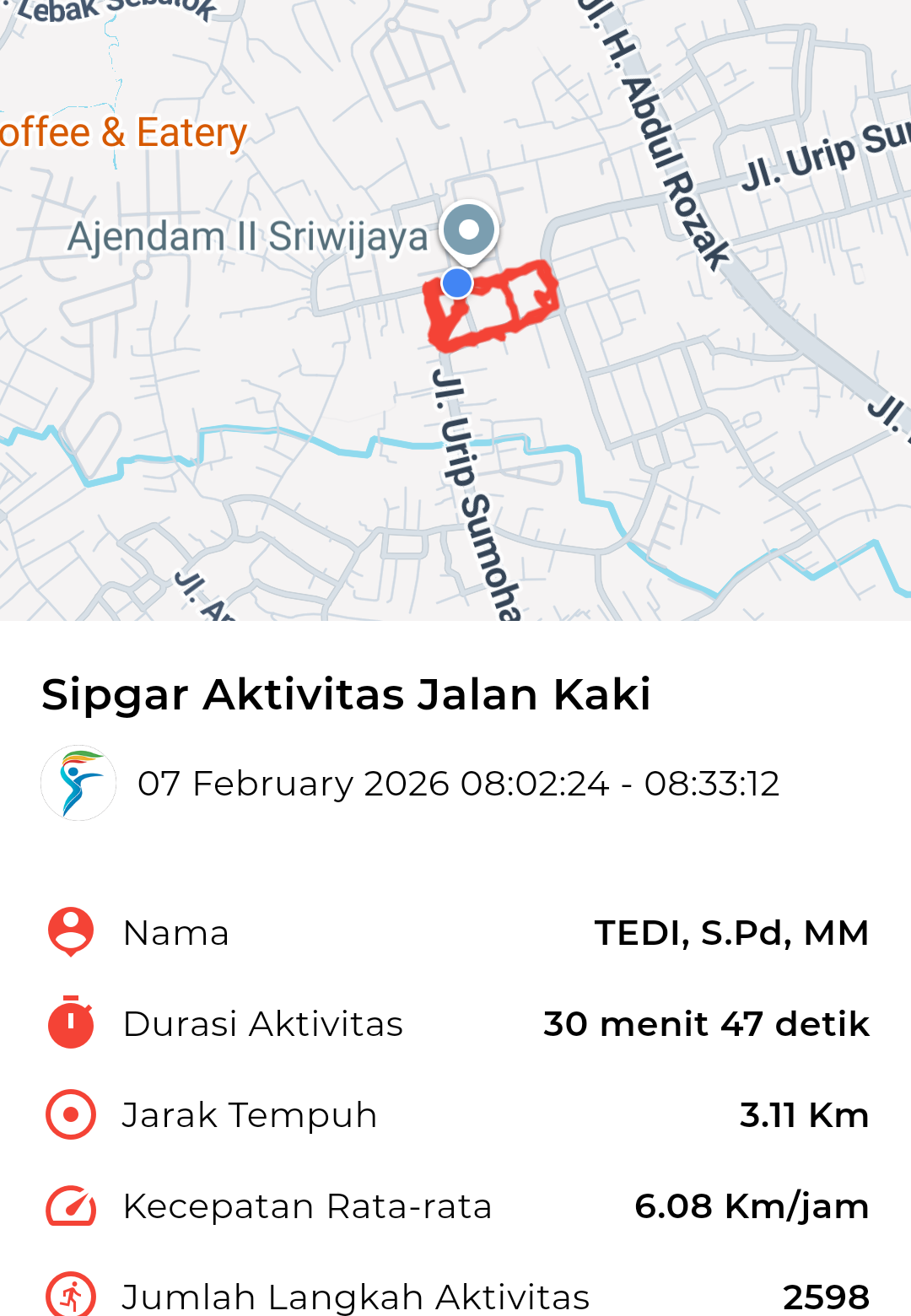Tap the Ajendam II Sriwijaya map pin
The width and height of the screenshot is (911, 1316).
coord(469,230)
